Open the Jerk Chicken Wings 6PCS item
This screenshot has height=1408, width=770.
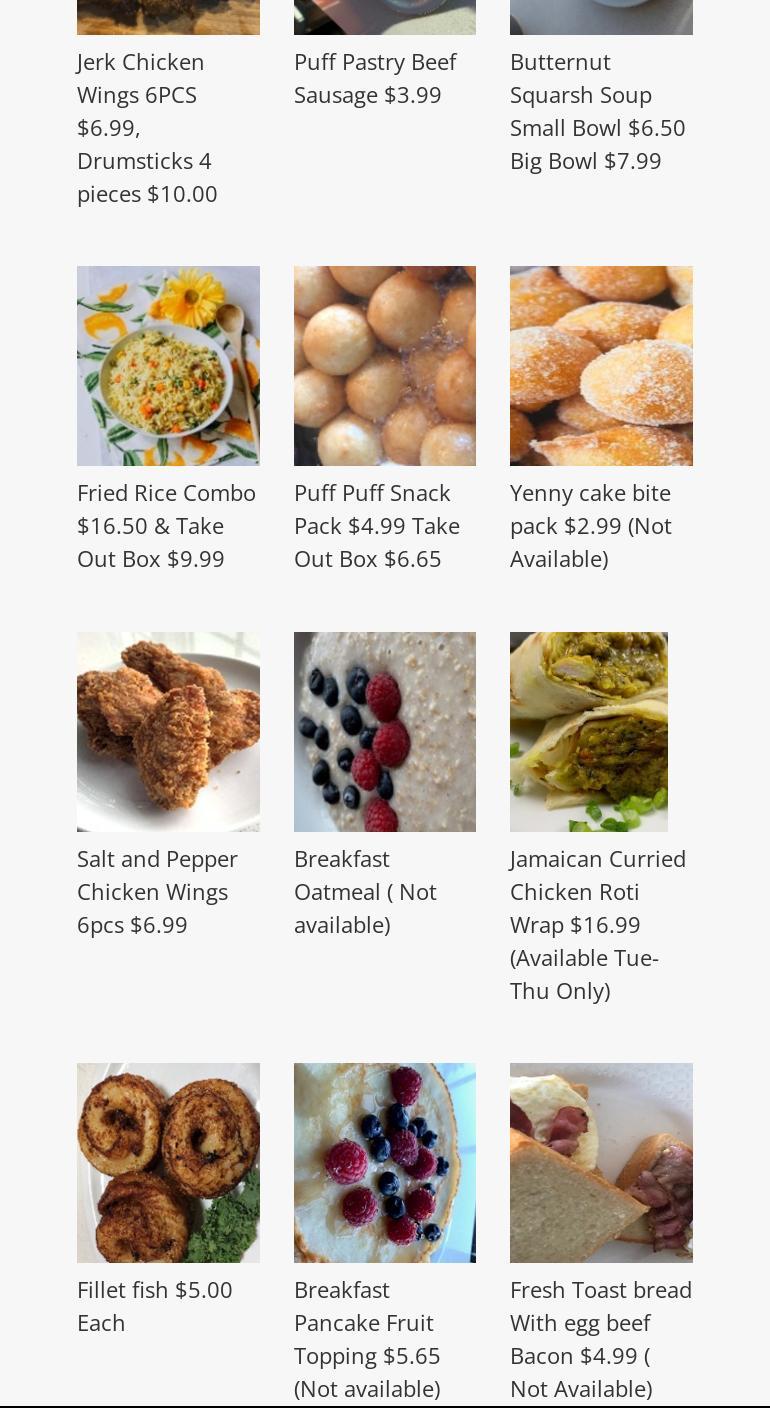click(147, 127)
